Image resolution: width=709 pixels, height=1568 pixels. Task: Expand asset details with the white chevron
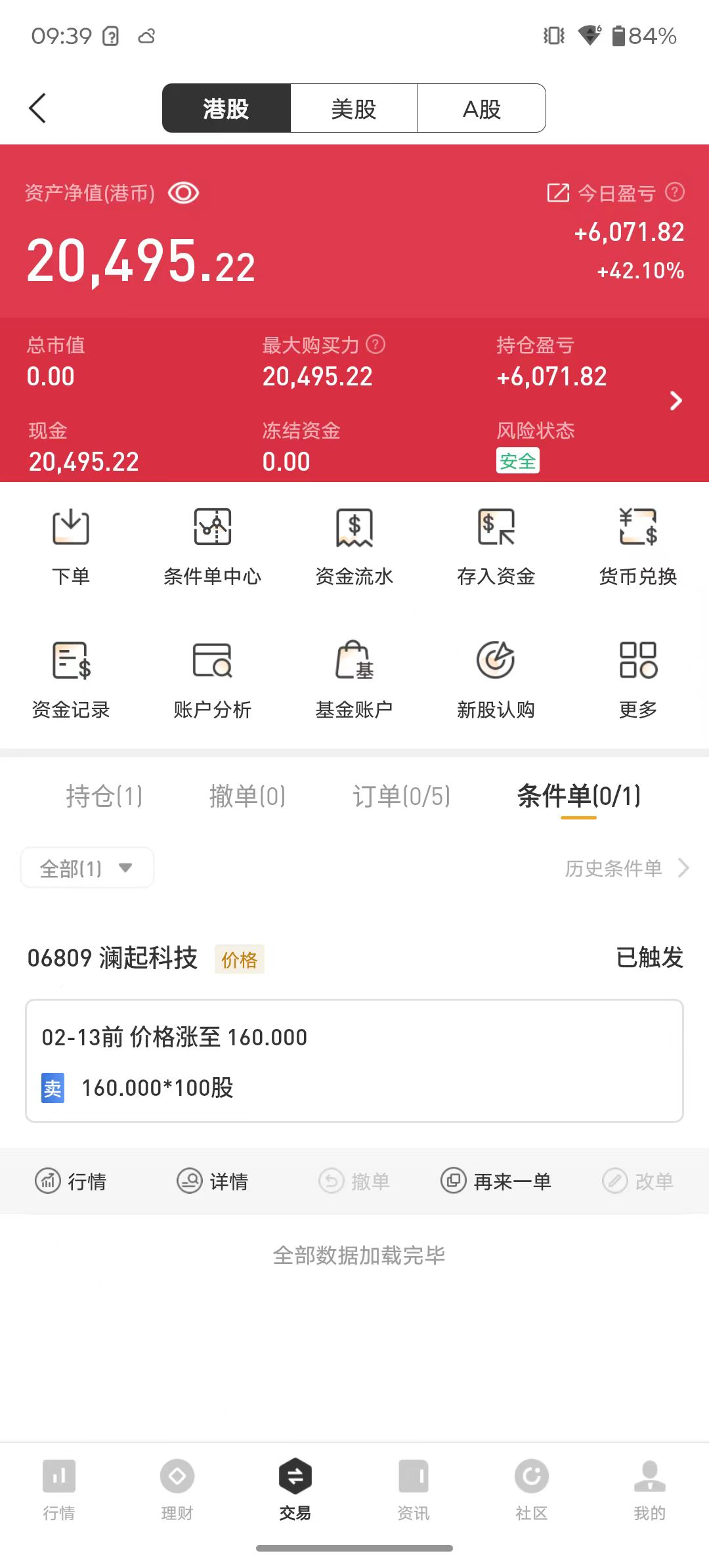pyautogui.click(x=676, y=401)
